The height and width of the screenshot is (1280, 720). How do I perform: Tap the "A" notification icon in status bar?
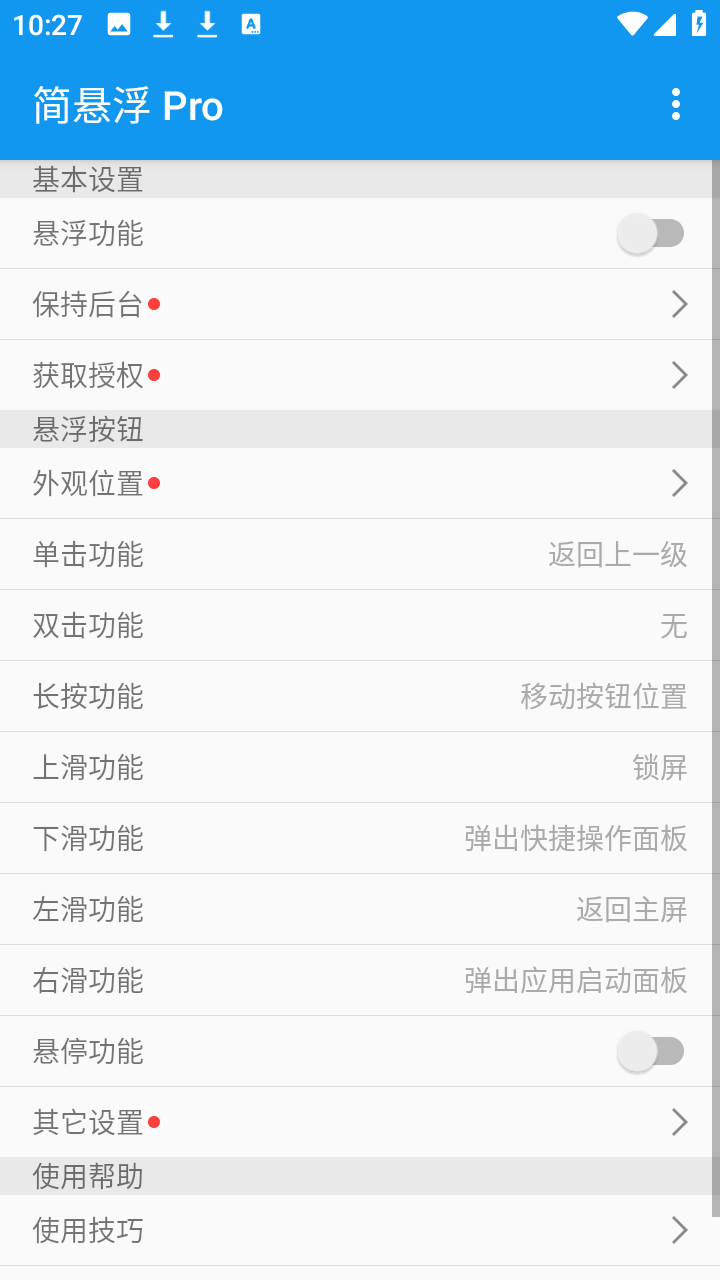(251, 24)
